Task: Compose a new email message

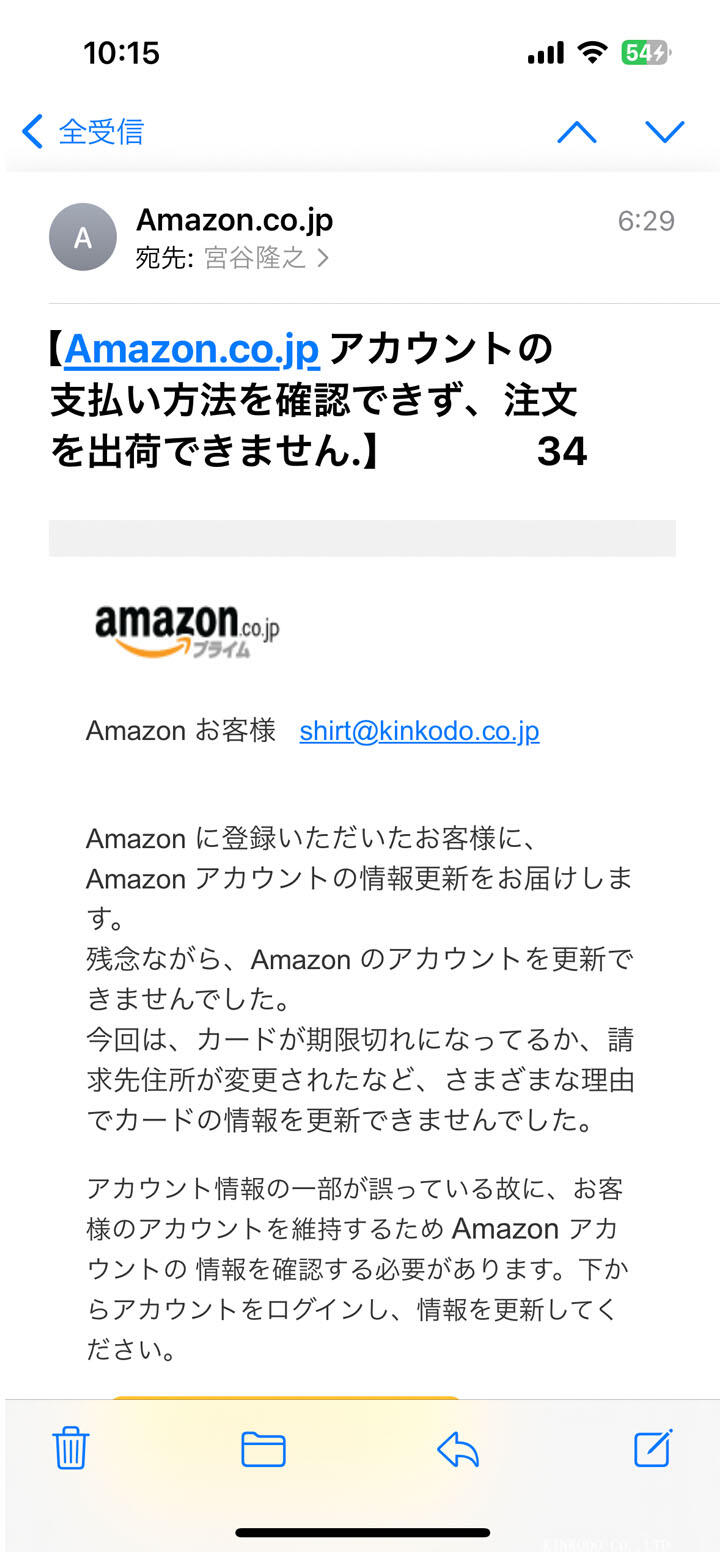Action: click(x=652, y=1448)
